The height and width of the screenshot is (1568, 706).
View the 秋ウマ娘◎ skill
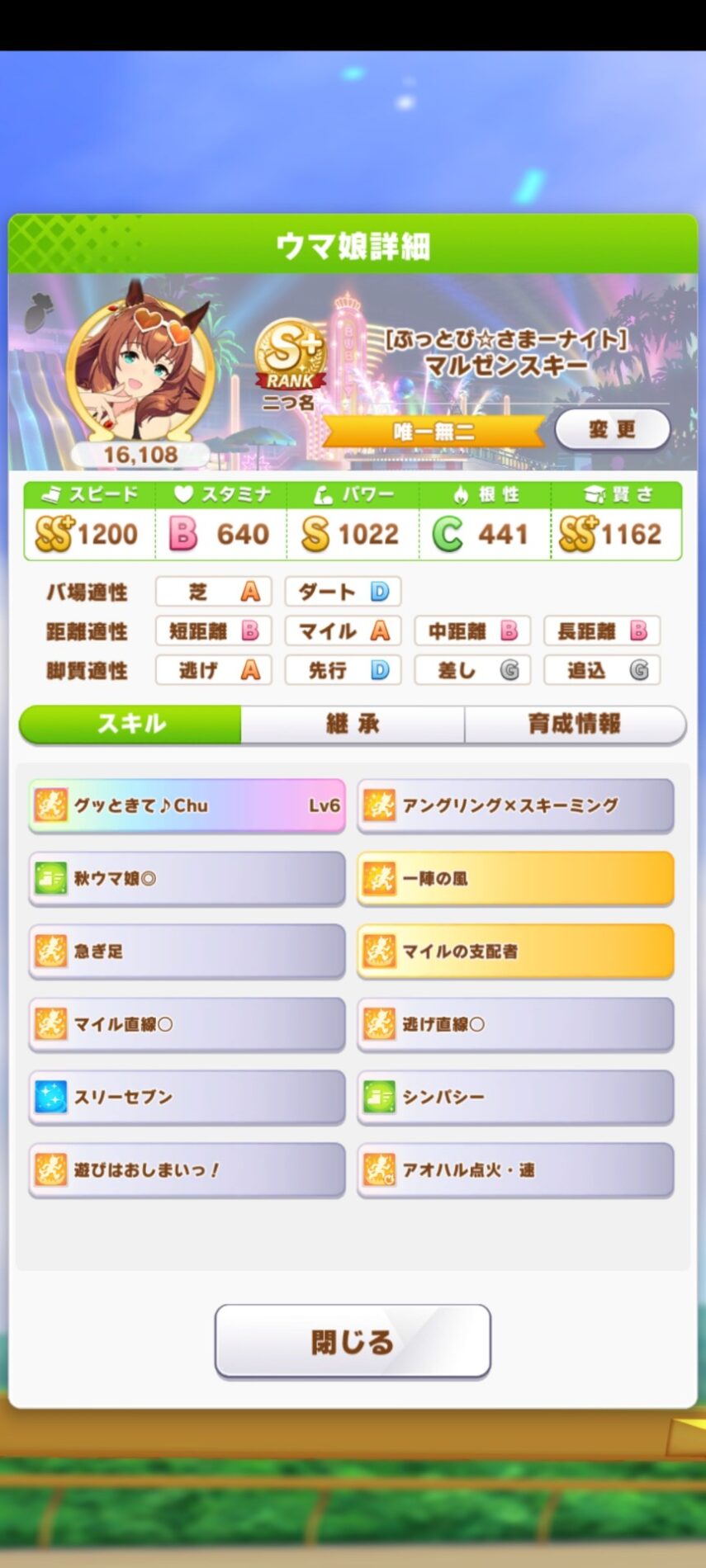pyautogui.click(x=187, y=878)
